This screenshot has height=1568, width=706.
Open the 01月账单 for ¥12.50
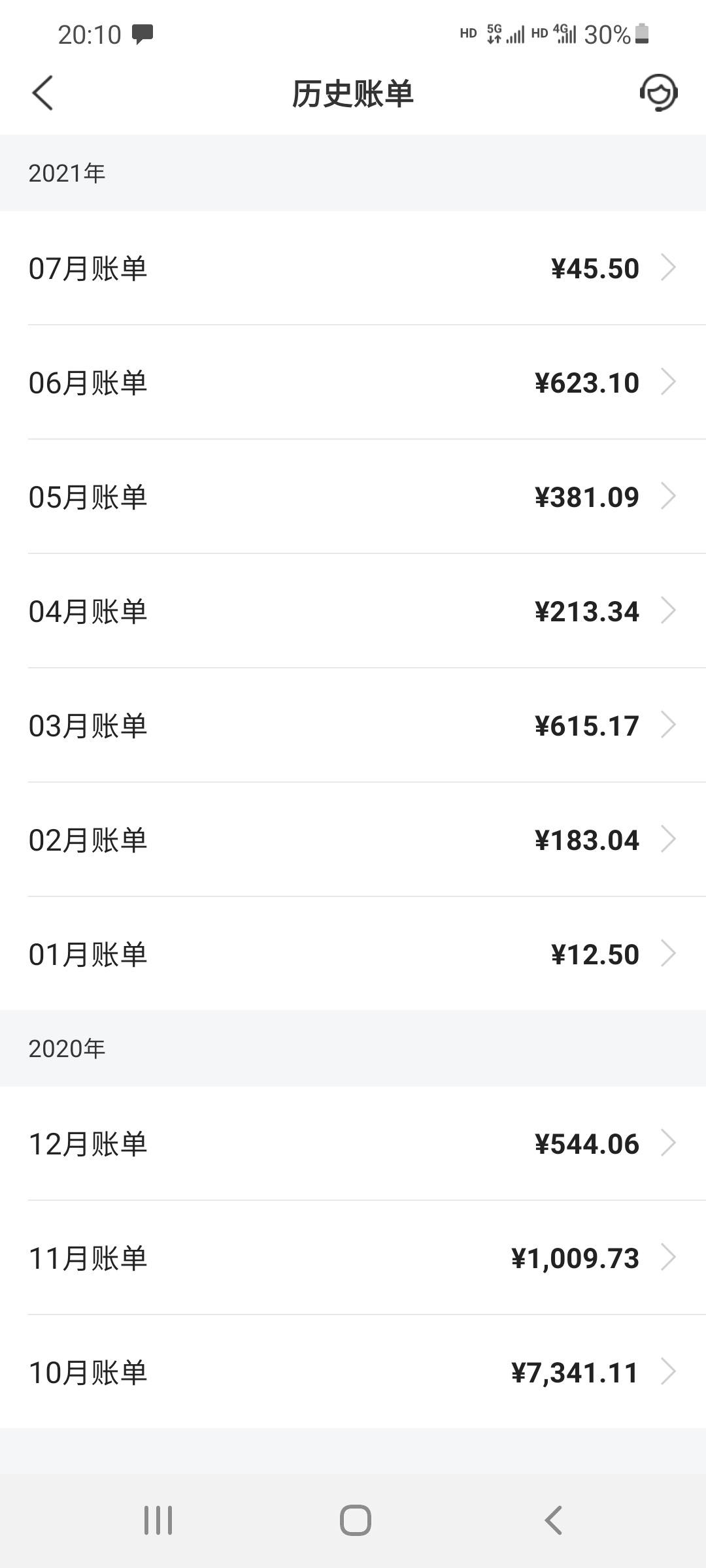(x=353, y=954)
